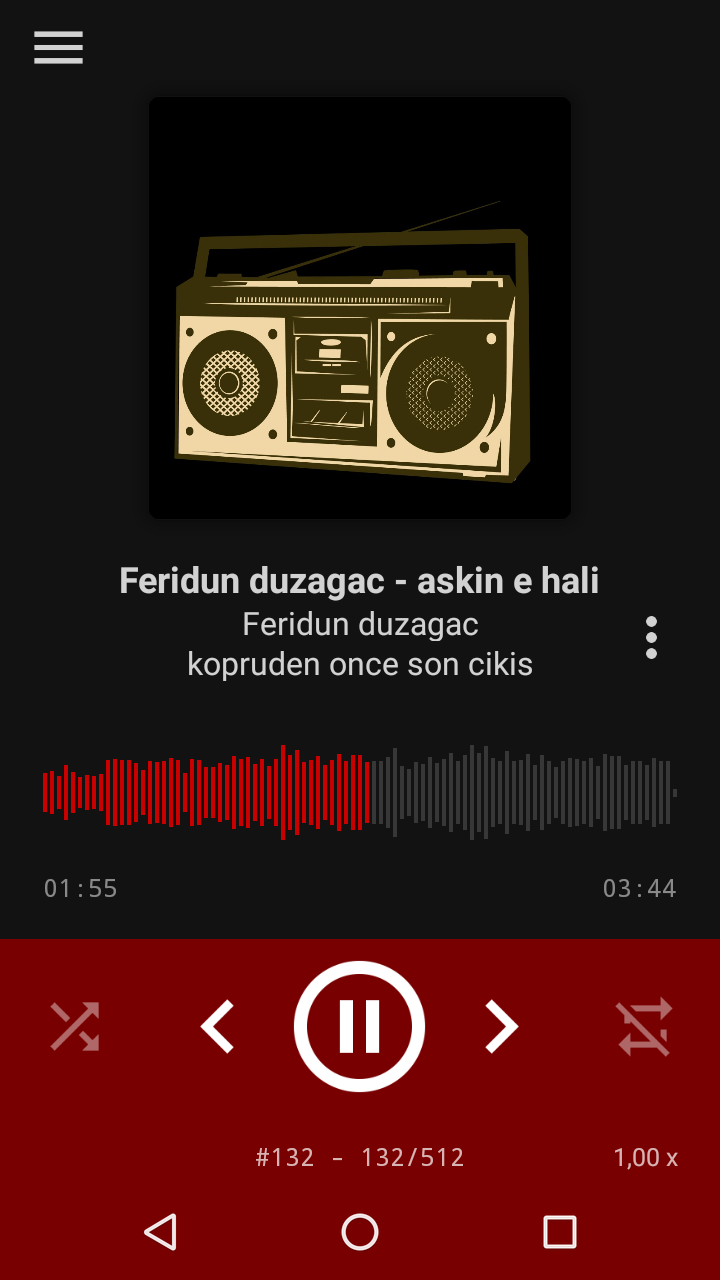This screenshot has height=1280, width=720.
Task: Go back with the system back button
Action: click(160, 1232)
